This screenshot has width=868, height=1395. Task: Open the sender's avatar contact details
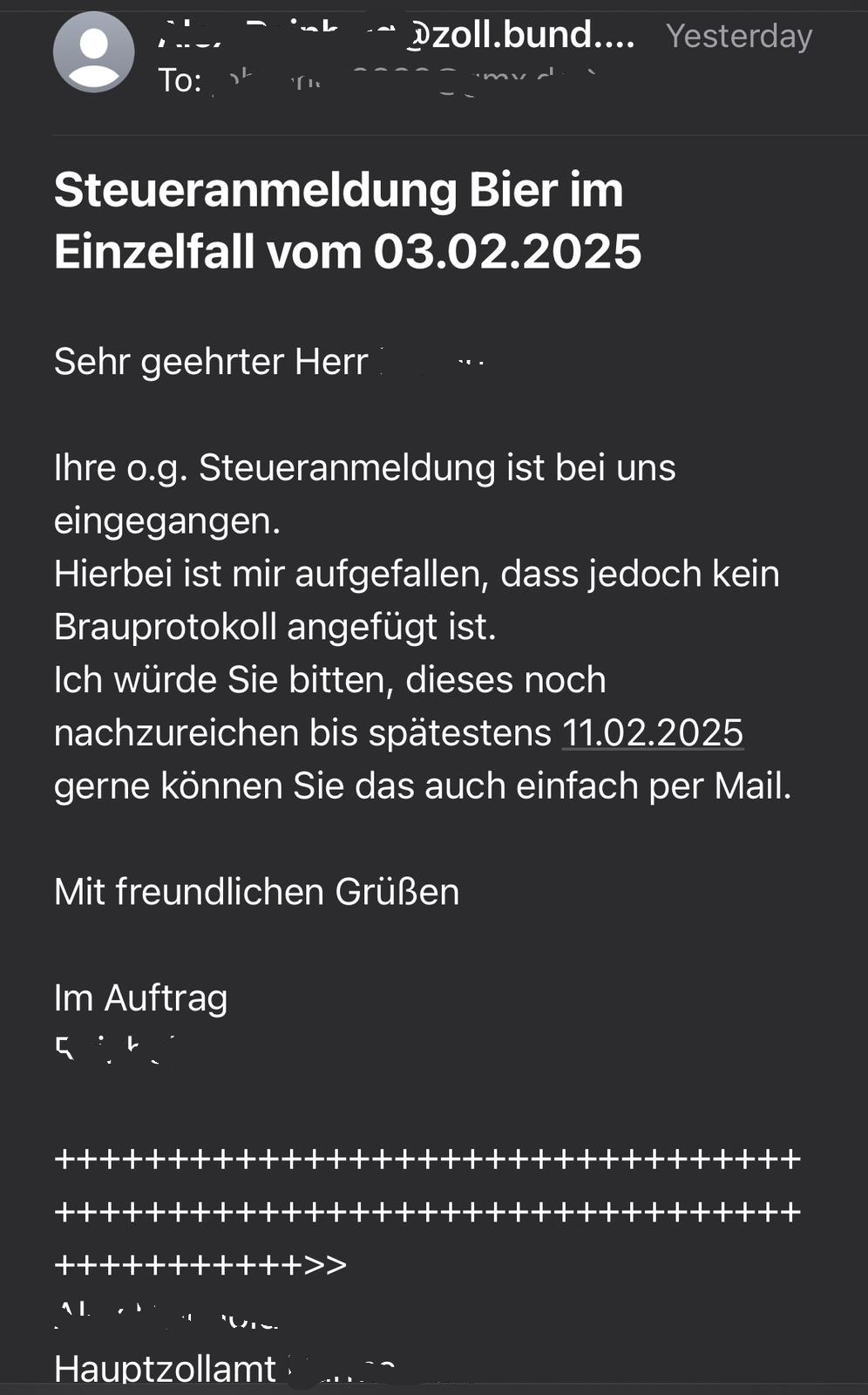(x=93, y=52)
